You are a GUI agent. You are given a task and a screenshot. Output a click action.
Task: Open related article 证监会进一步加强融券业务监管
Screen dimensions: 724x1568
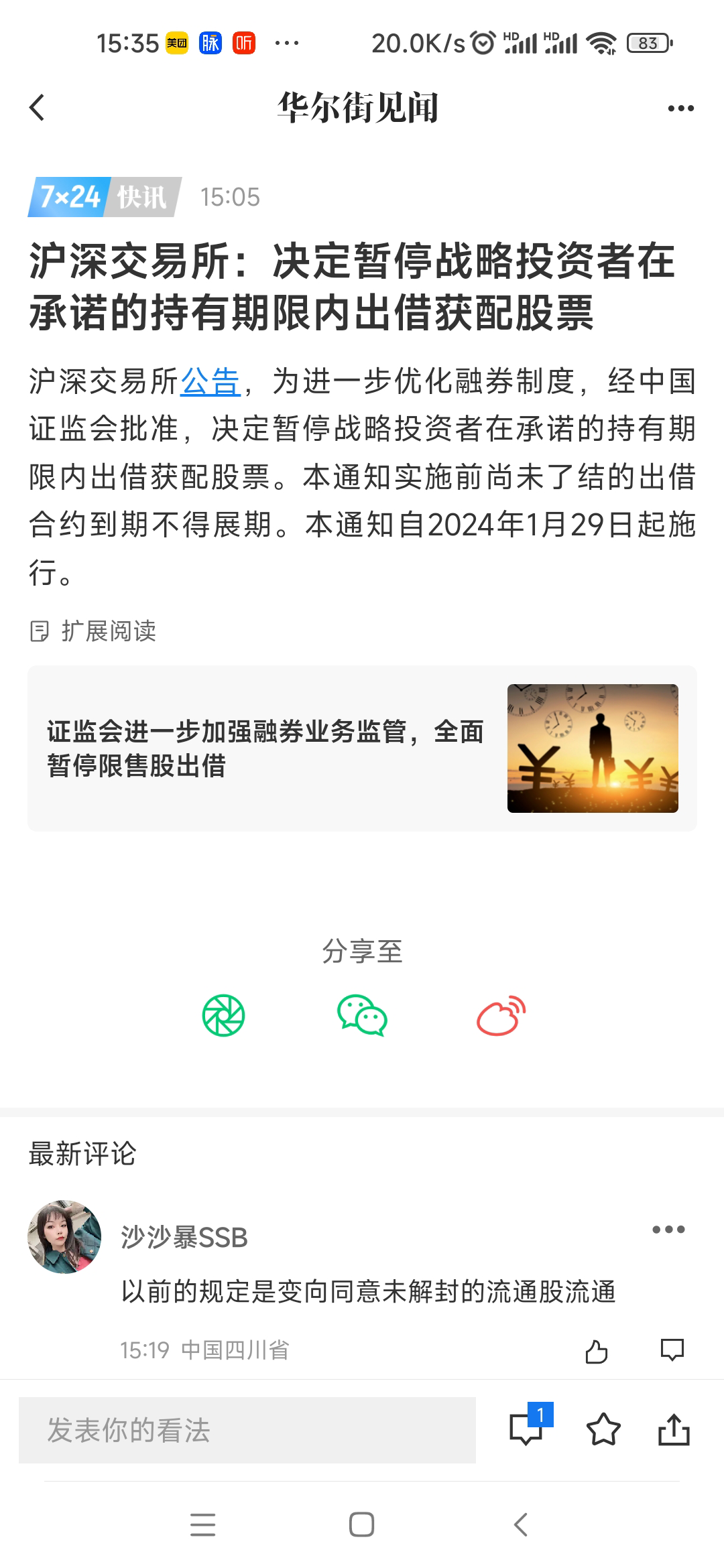(362, 748)
